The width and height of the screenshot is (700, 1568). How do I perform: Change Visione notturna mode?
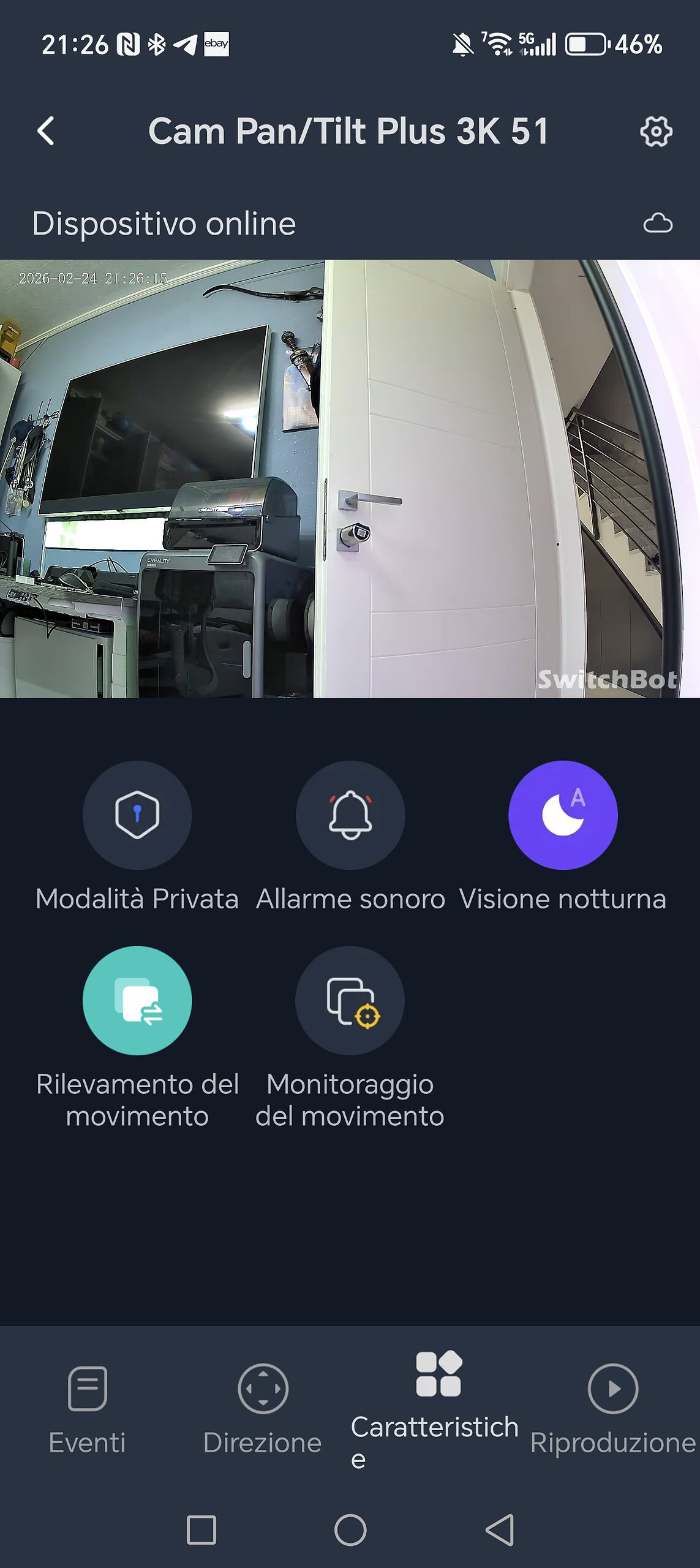click(x=563, y=815)
